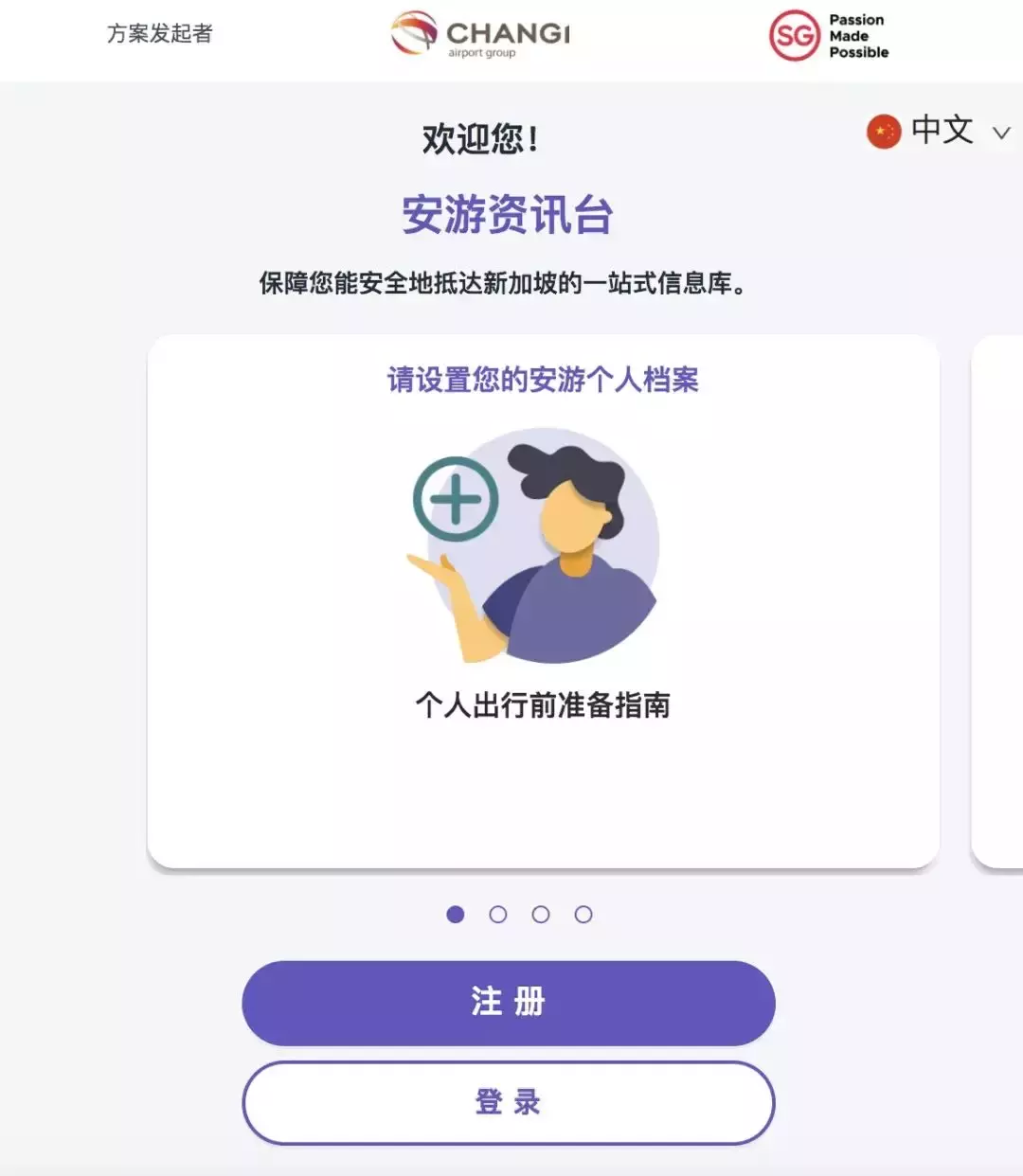Open the 中文 language dropdown
Viewport: 1023px width, 1176px height.
(942, 133)
